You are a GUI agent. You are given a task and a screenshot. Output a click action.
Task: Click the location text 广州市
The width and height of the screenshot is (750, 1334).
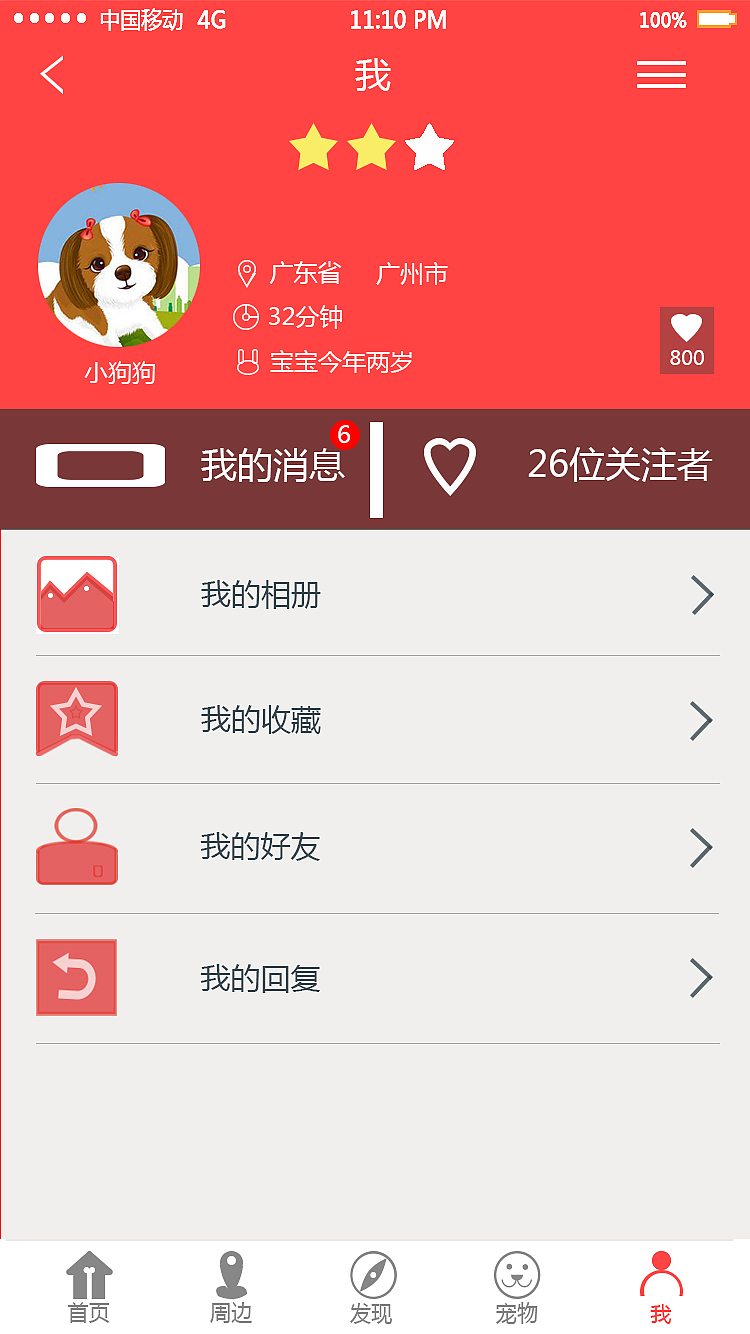coord(411,274)
